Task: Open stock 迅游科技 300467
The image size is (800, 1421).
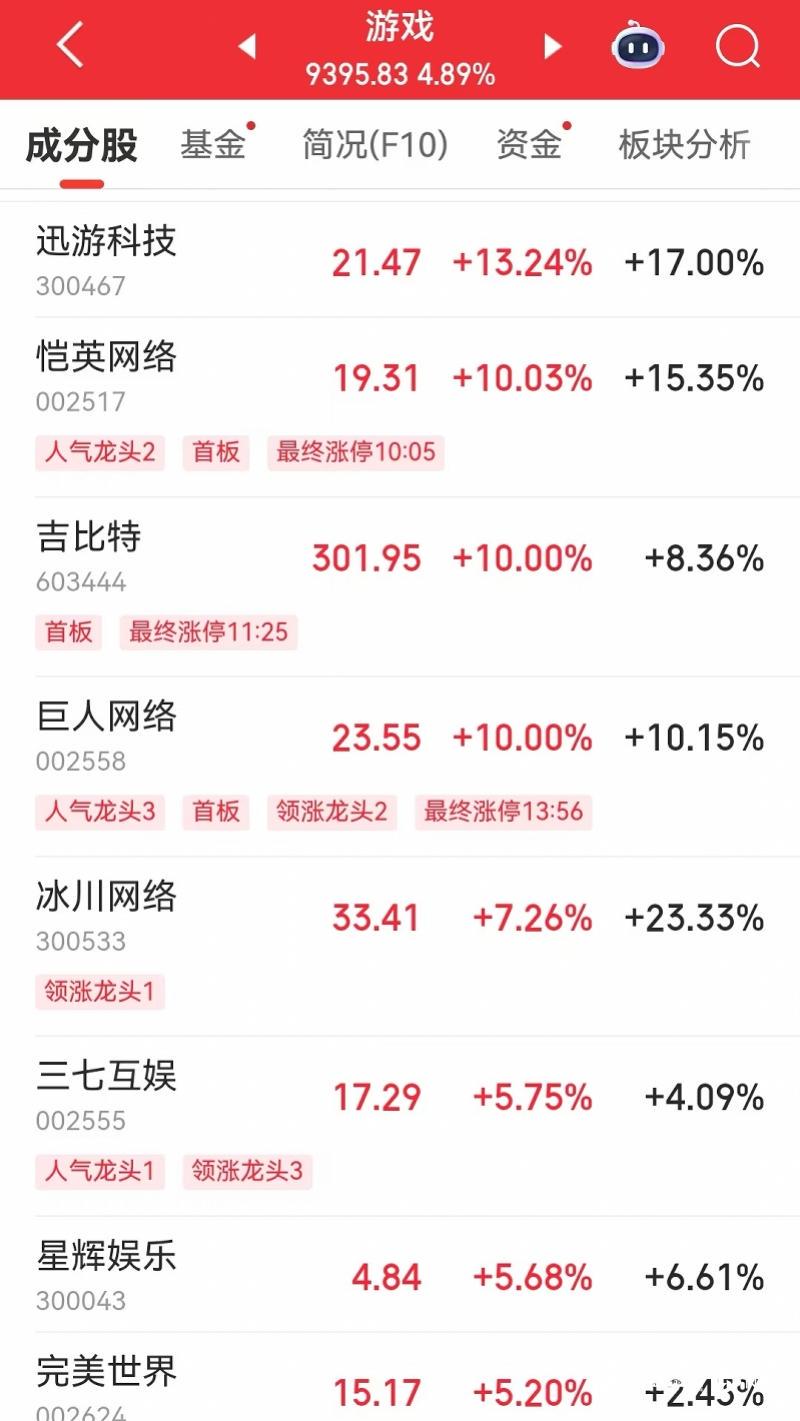Action: point(400,260)
